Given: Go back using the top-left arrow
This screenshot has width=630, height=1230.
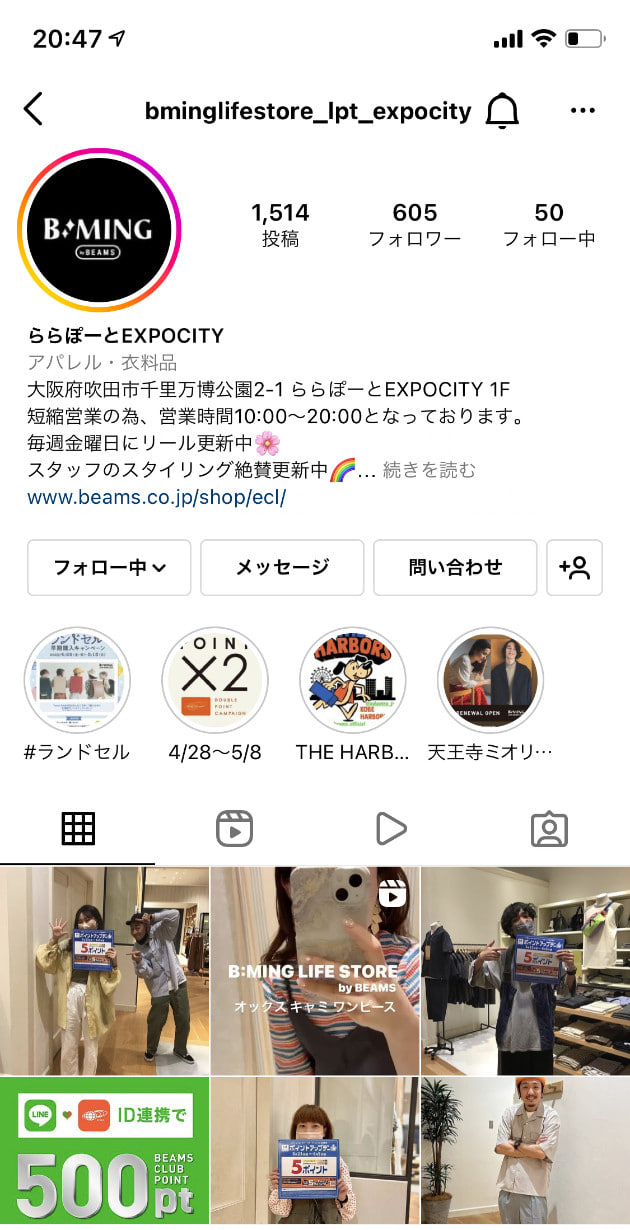Looking at the screenshot, I should click(x=33, y=109).
